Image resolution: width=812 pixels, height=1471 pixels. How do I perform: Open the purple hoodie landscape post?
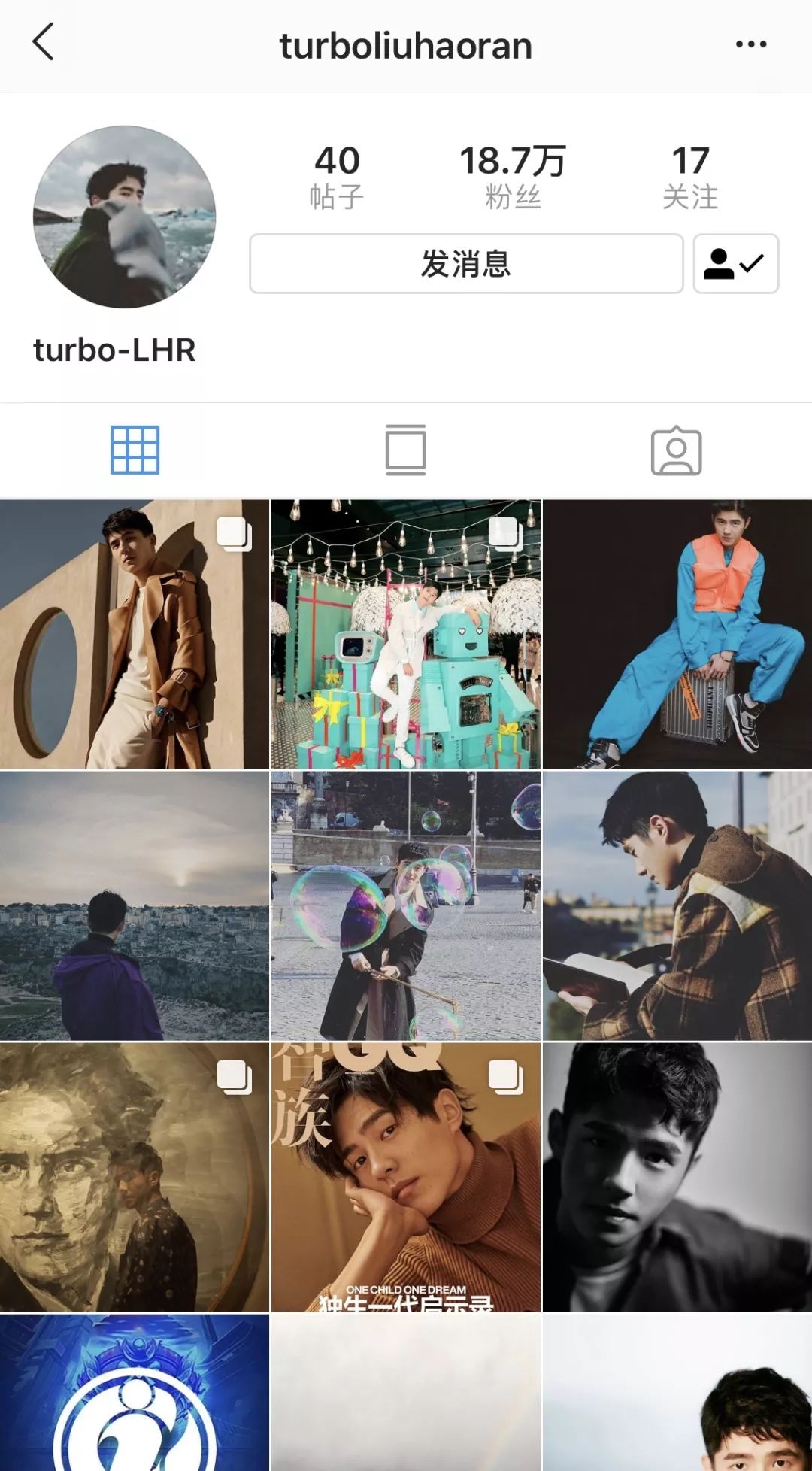tap(135, 905)
